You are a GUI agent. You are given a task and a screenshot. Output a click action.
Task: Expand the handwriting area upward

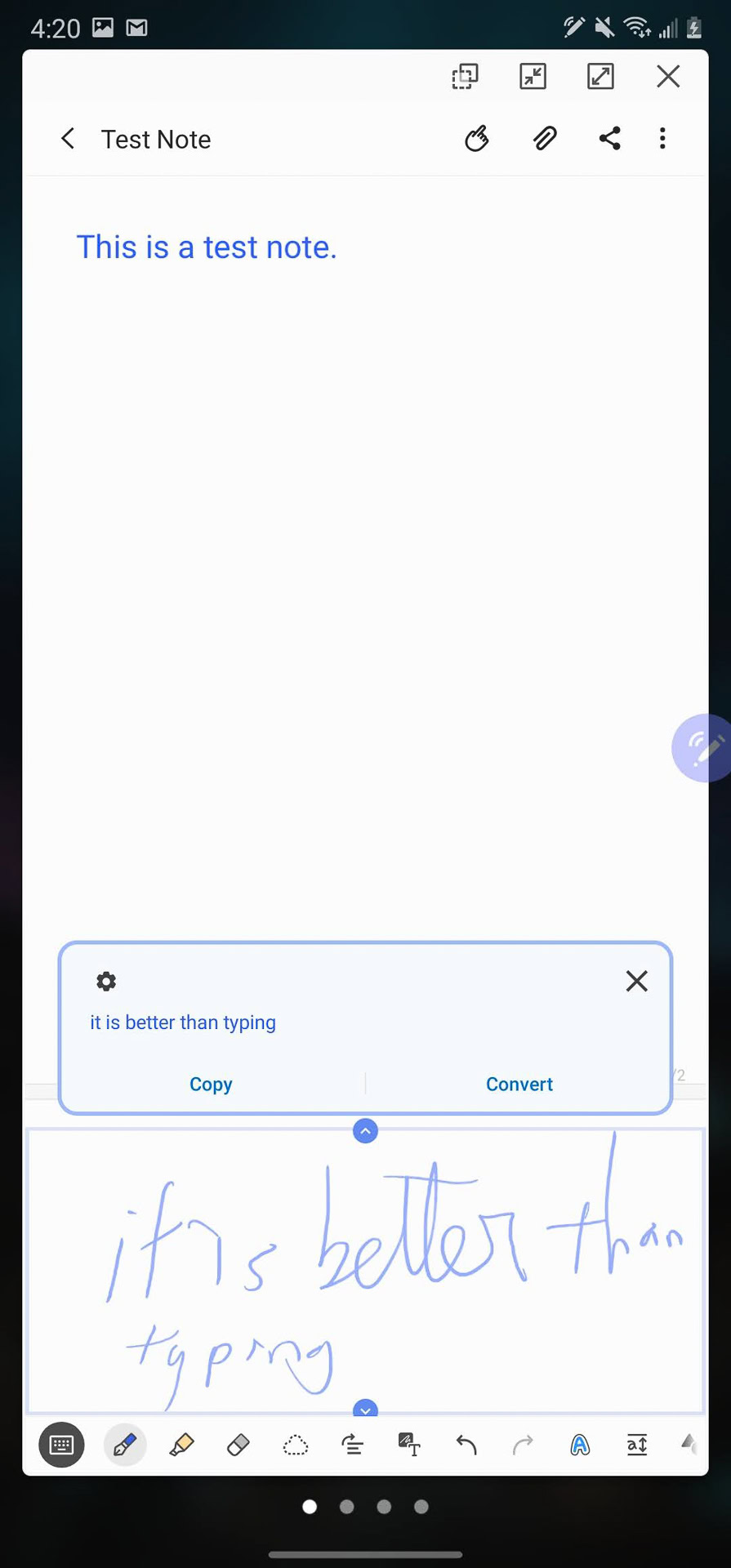[365, 1131]
